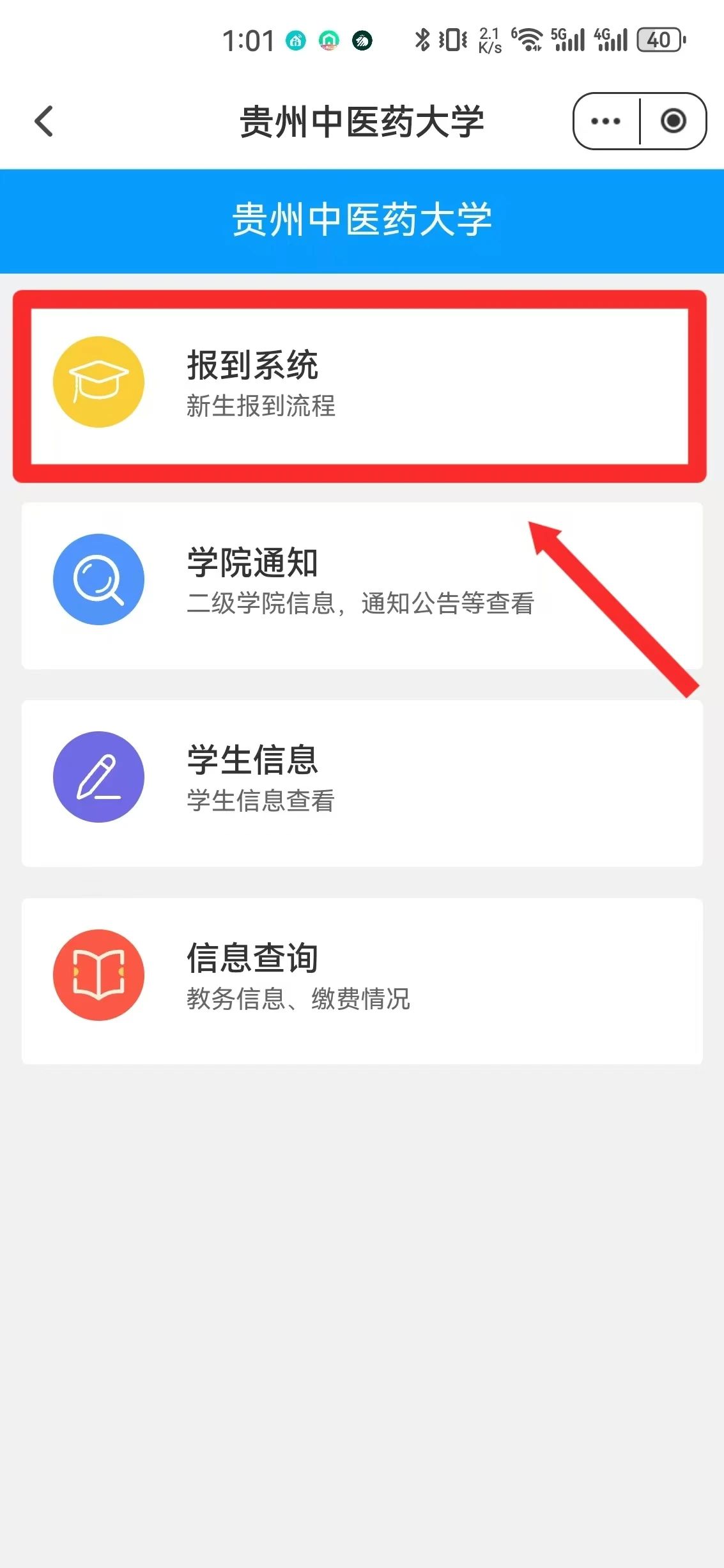View 学生信息 student information
724x1568 pixels.
pos(362,782)
